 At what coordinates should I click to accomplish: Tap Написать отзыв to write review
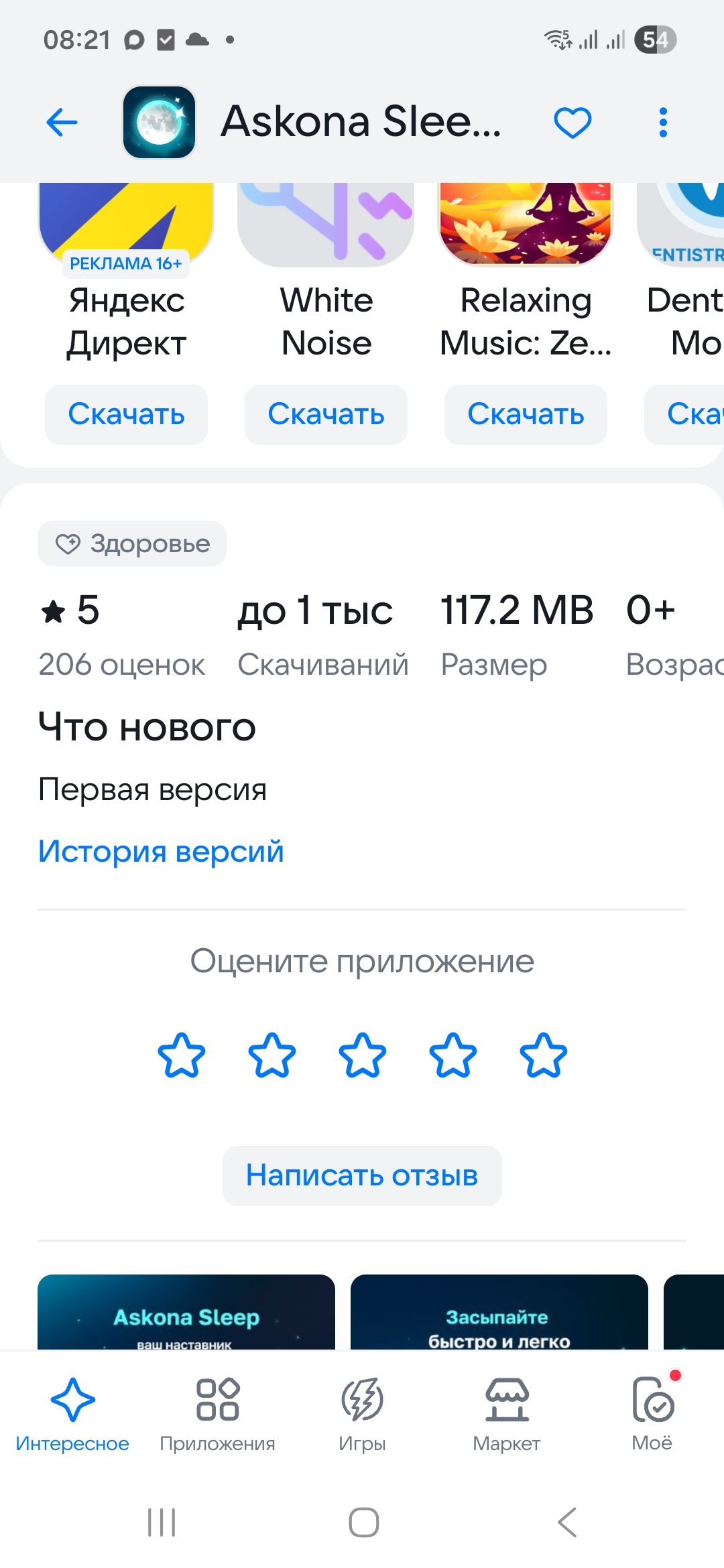click(362, 1175)
